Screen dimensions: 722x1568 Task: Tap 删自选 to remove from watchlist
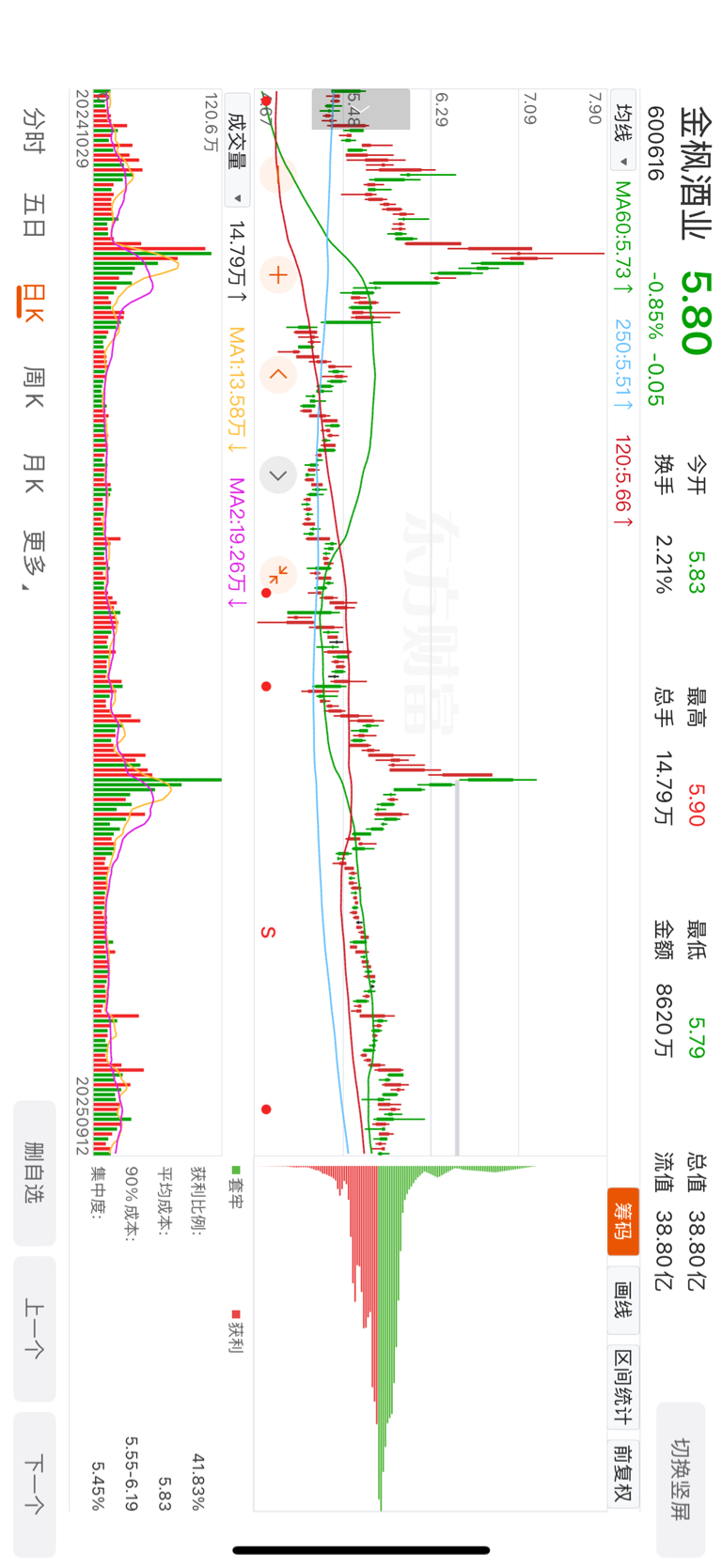click(x=35, y=1172)
